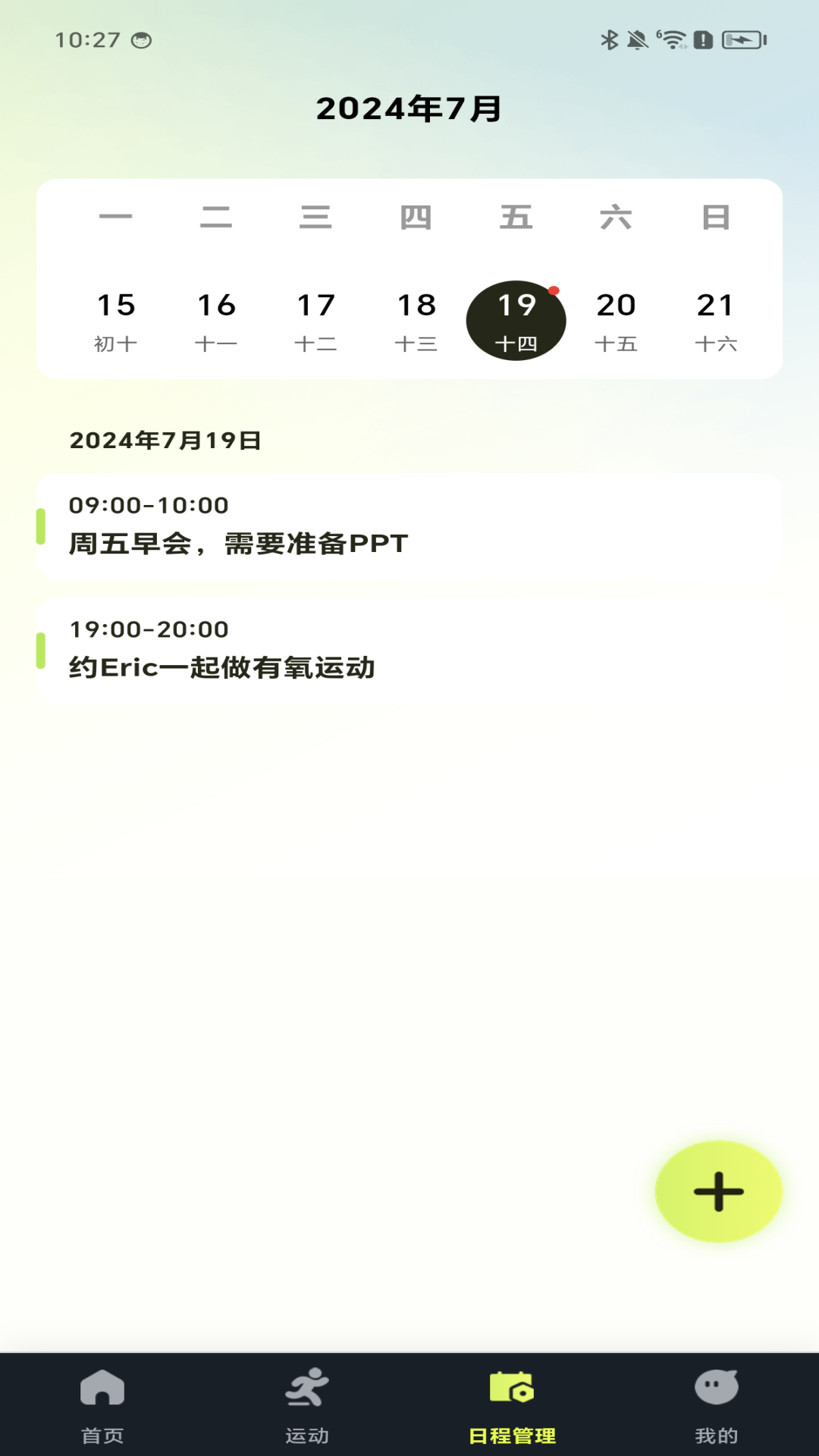Open the 09:00-10:00 早会 schedule entry
Viewport: 819px width, 1456px height.
tap(409, 525)
